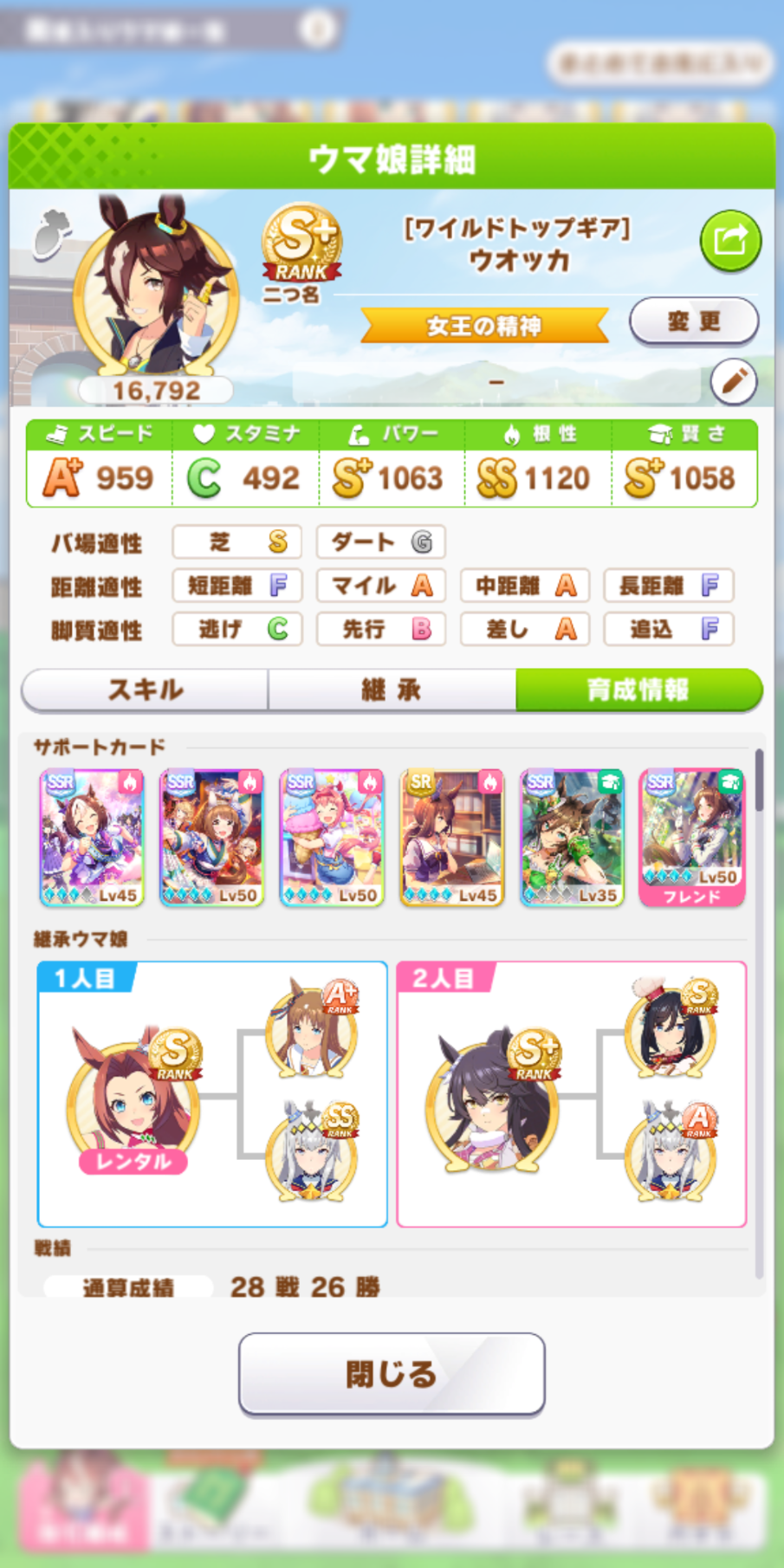
Task: Open the first Lv45 SSR support card
Action: point(92,837)
